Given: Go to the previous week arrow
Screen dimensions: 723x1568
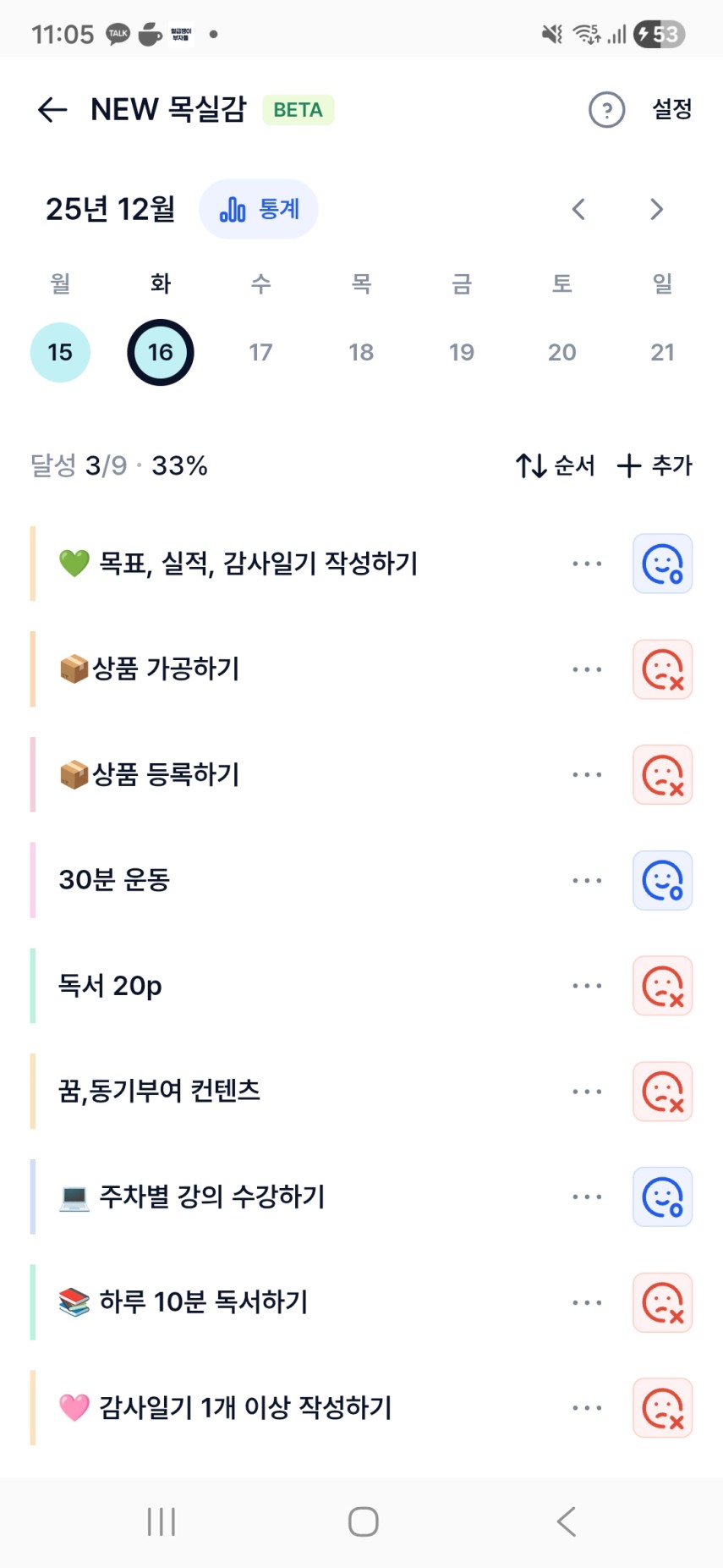Looking at the screenshot, I should (579, 210).
